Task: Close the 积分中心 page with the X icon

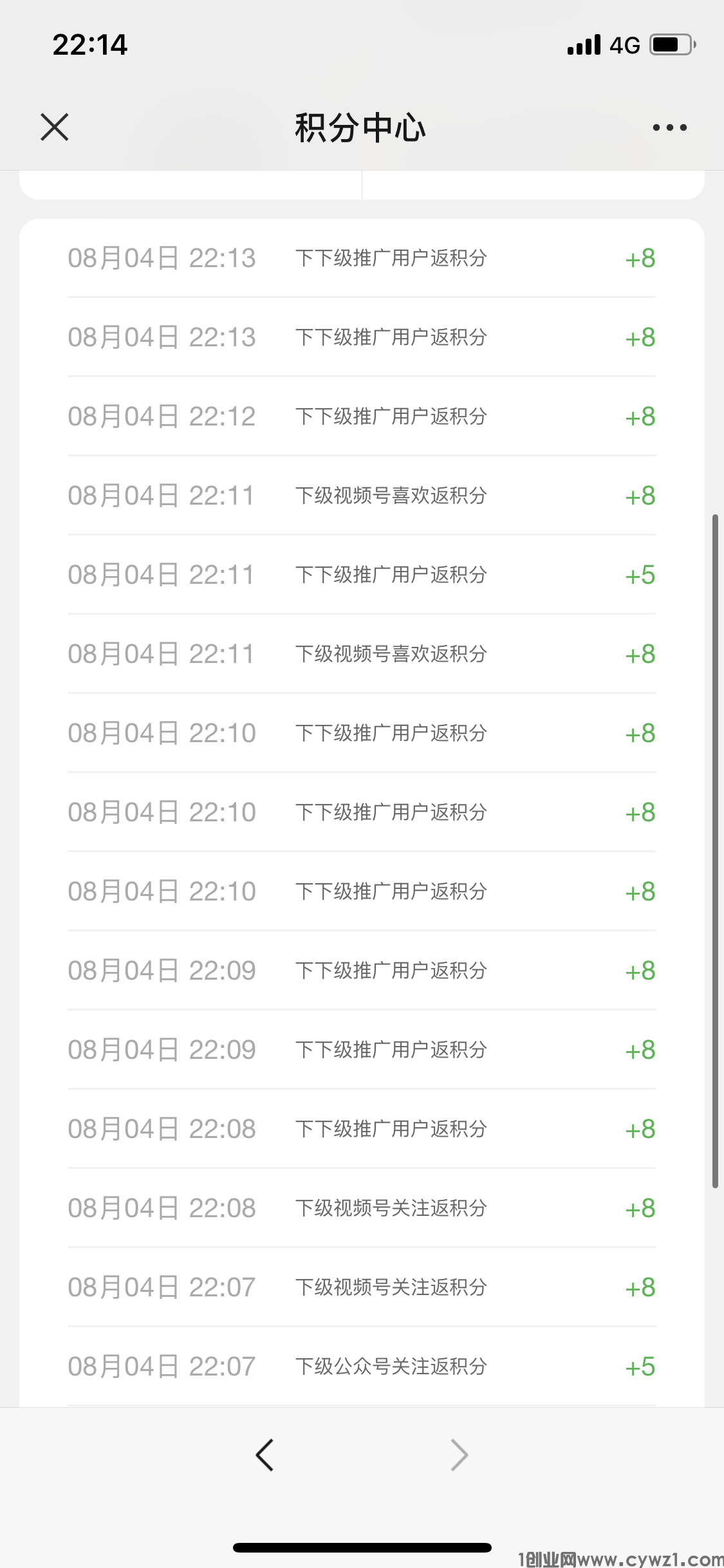Action: coord(55,127)
